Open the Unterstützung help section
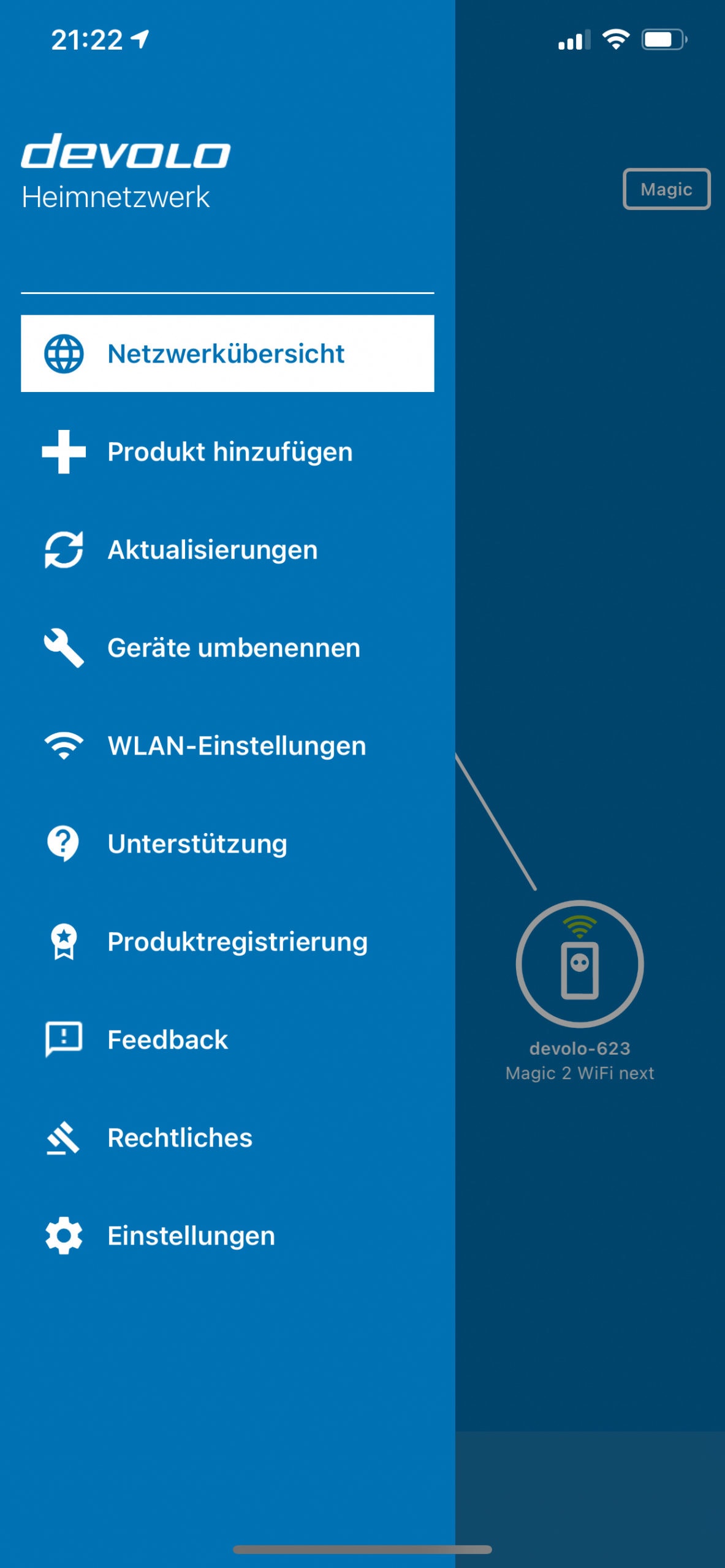Image resolution: width=725 pixels, height=1568 pixels. [196, 844]
